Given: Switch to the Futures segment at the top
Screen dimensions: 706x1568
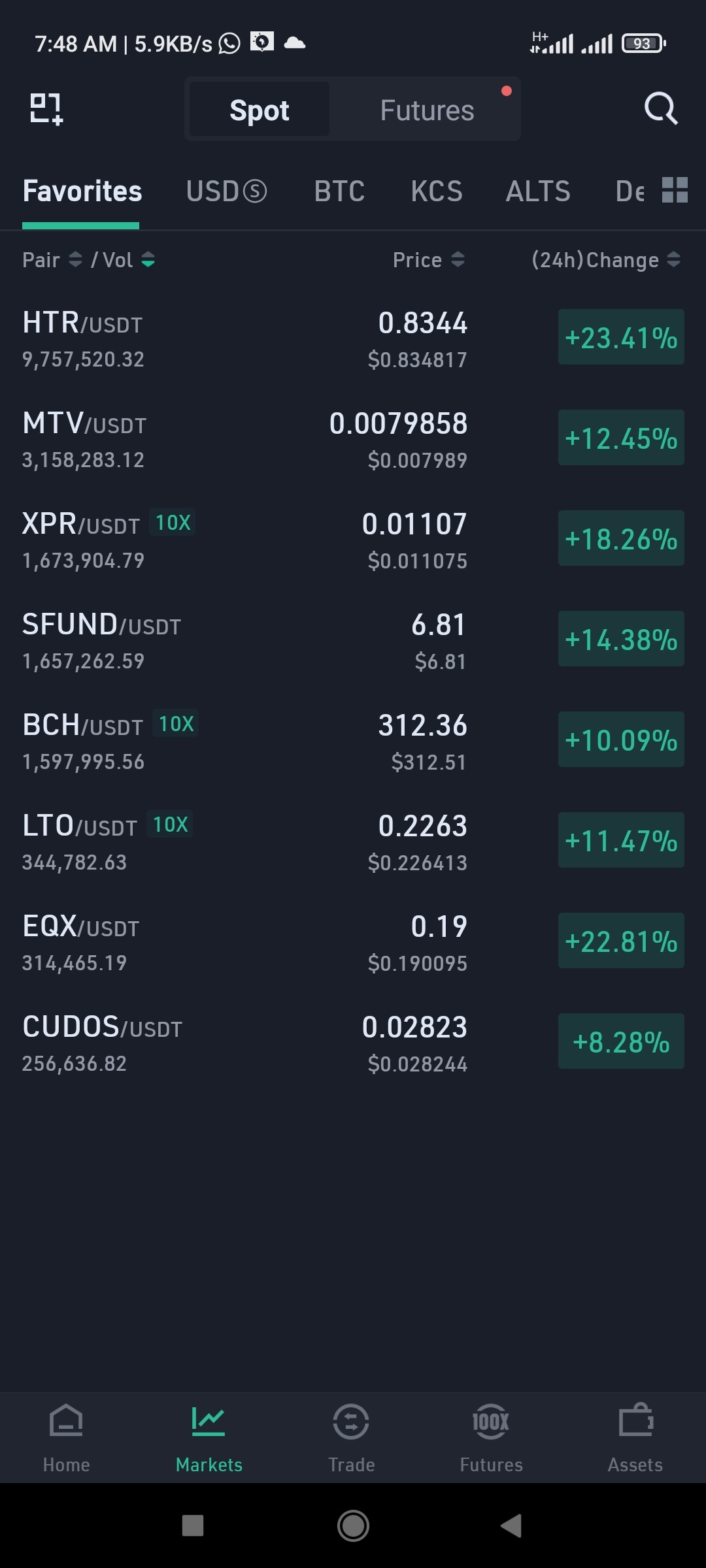Looking at the screenshot, I should tap(427, 110).
